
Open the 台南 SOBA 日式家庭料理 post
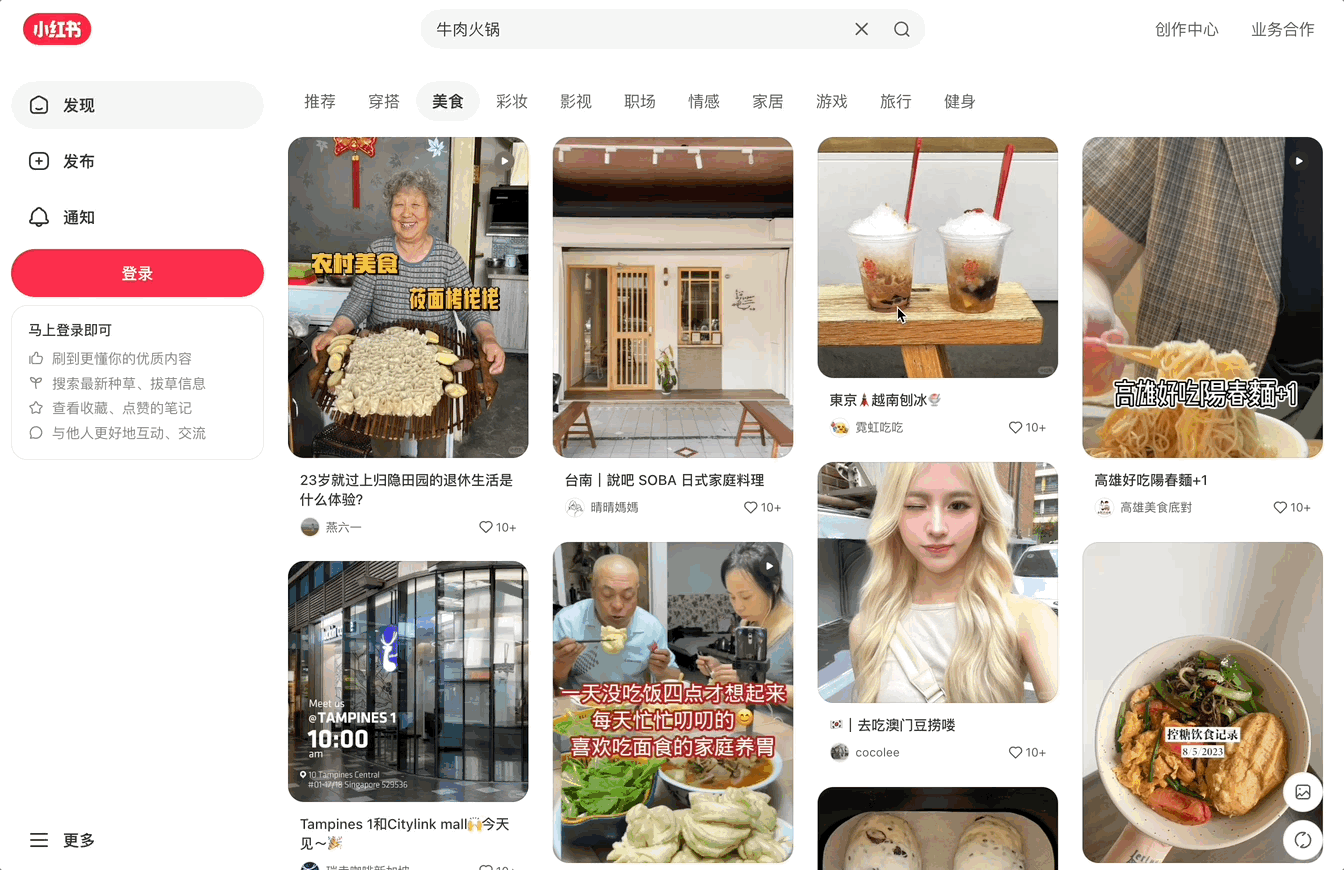pos(673,297)
